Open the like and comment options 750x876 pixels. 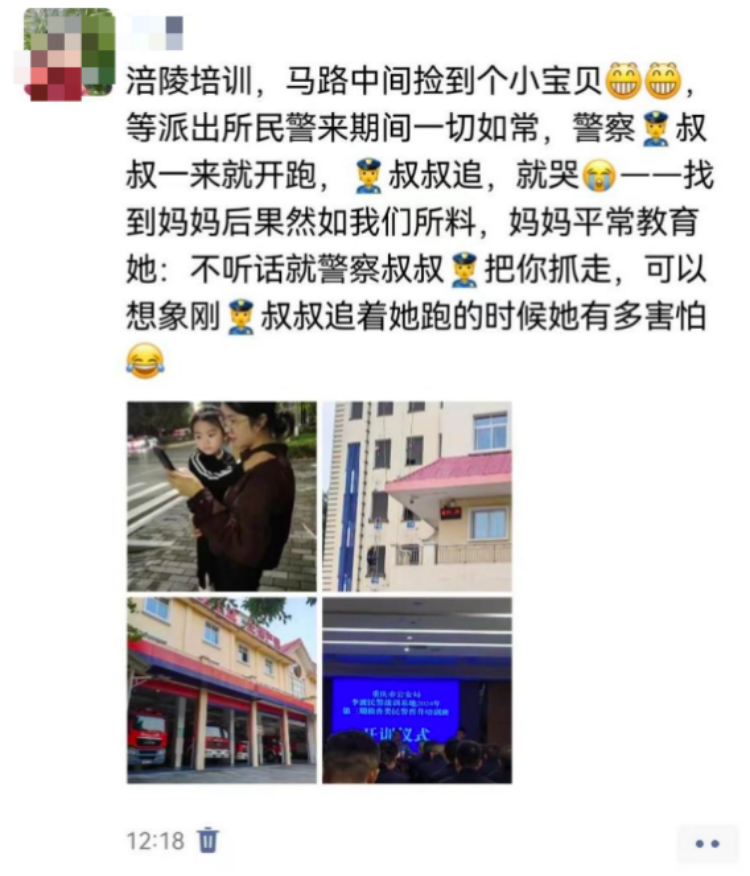(x=706, y=843)
